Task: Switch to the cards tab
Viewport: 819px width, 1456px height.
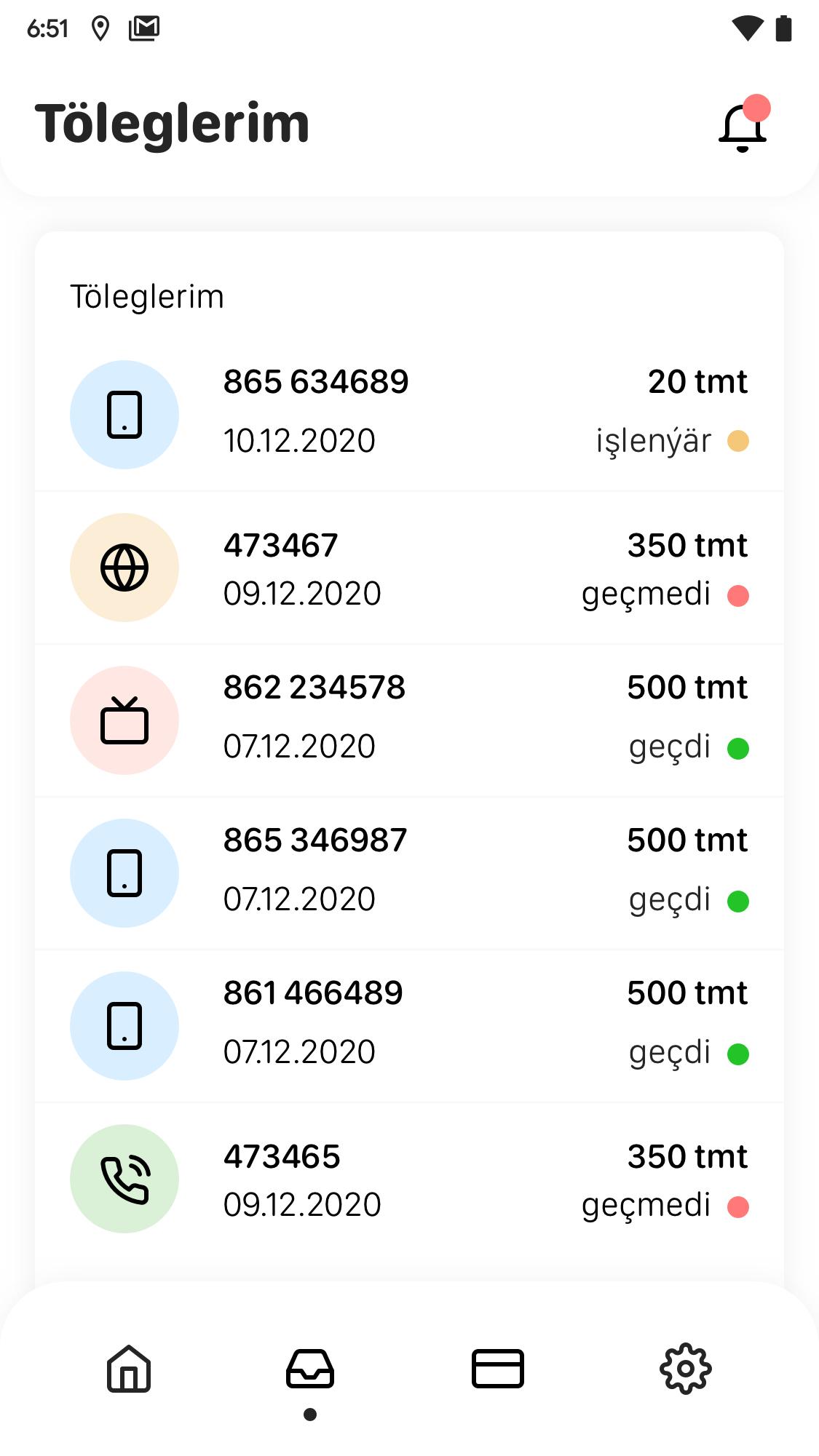Action: pyautogui.click(x=498, y=1369)
